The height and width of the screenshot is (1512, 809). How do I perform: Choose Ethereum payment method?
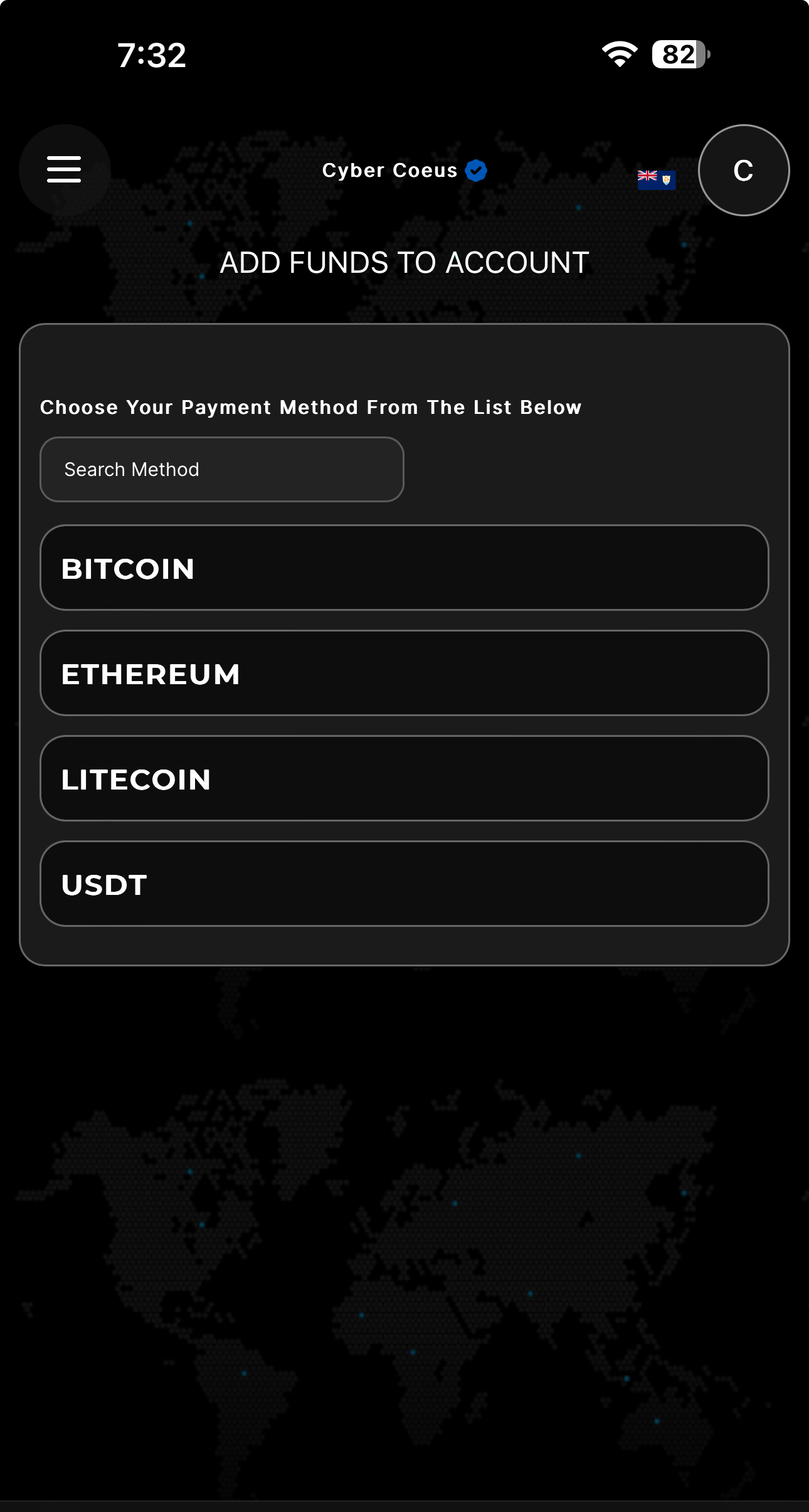[x=404, y=673]
